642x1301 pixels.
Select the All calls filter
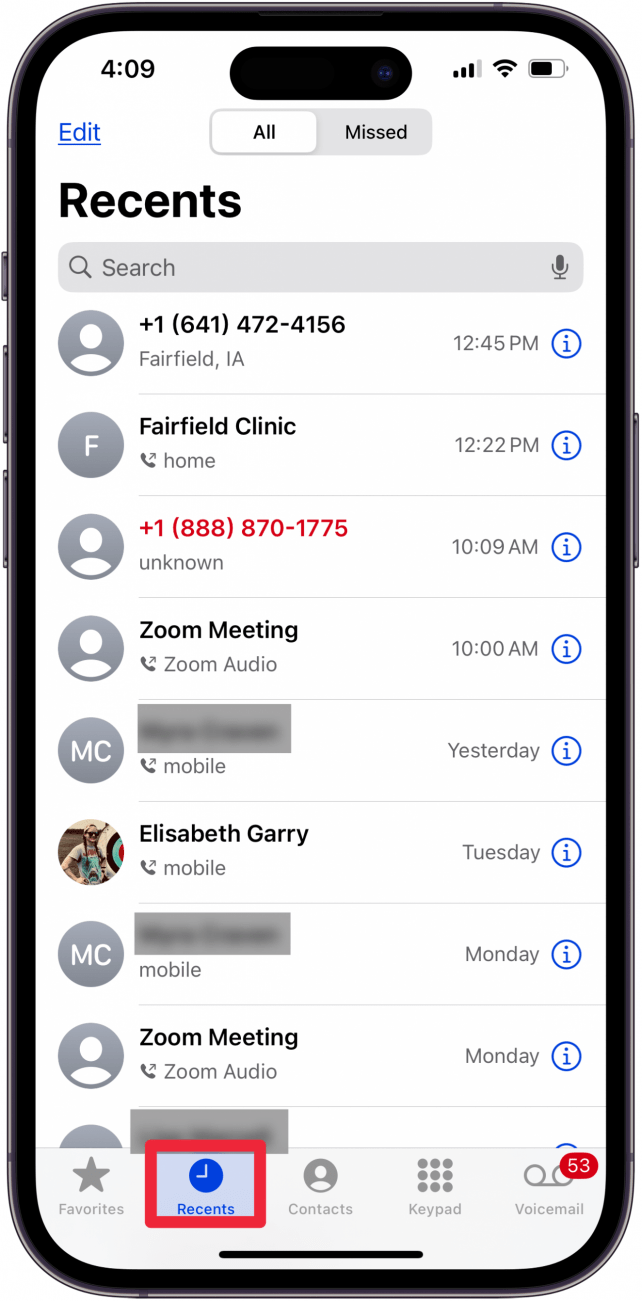(x=264, y=132)
